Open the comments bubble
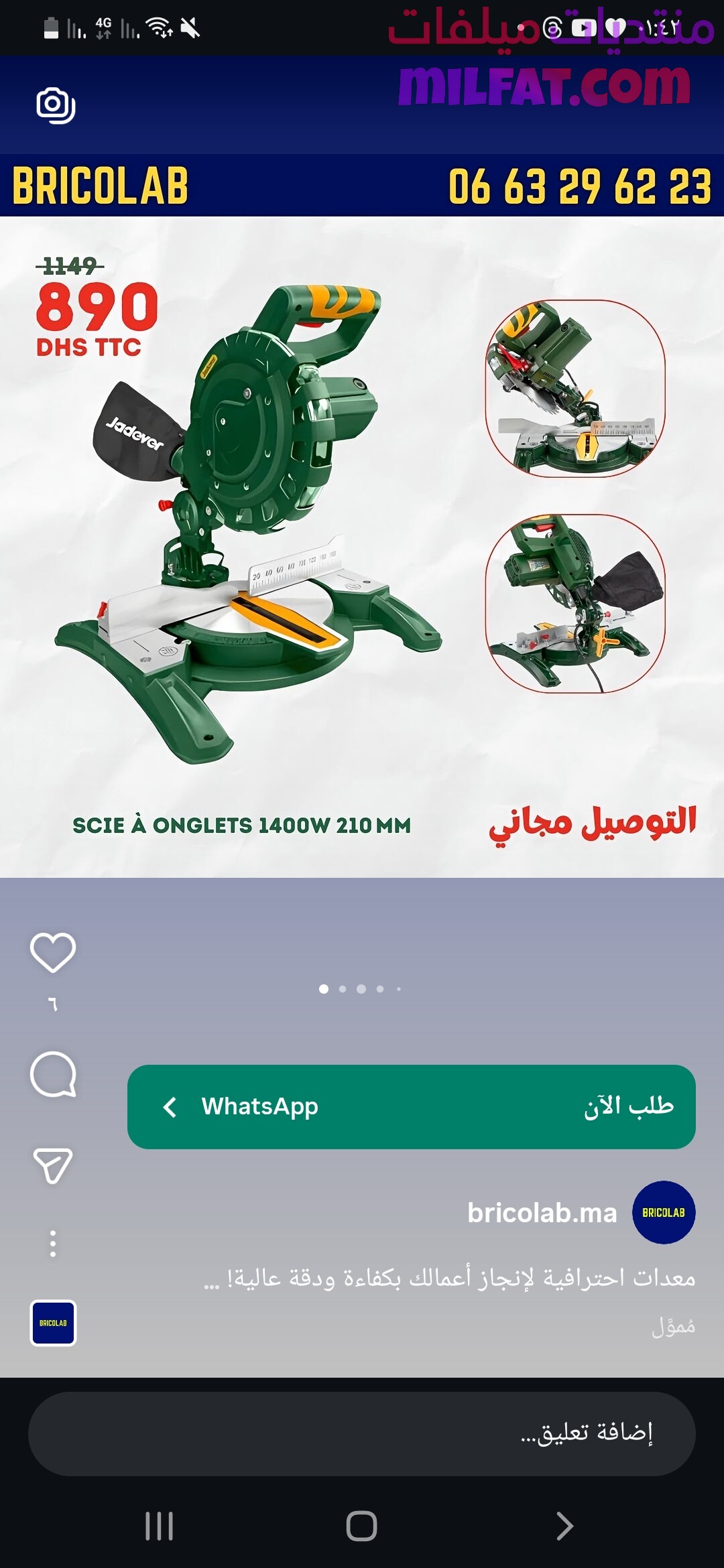 point(53,1074)
